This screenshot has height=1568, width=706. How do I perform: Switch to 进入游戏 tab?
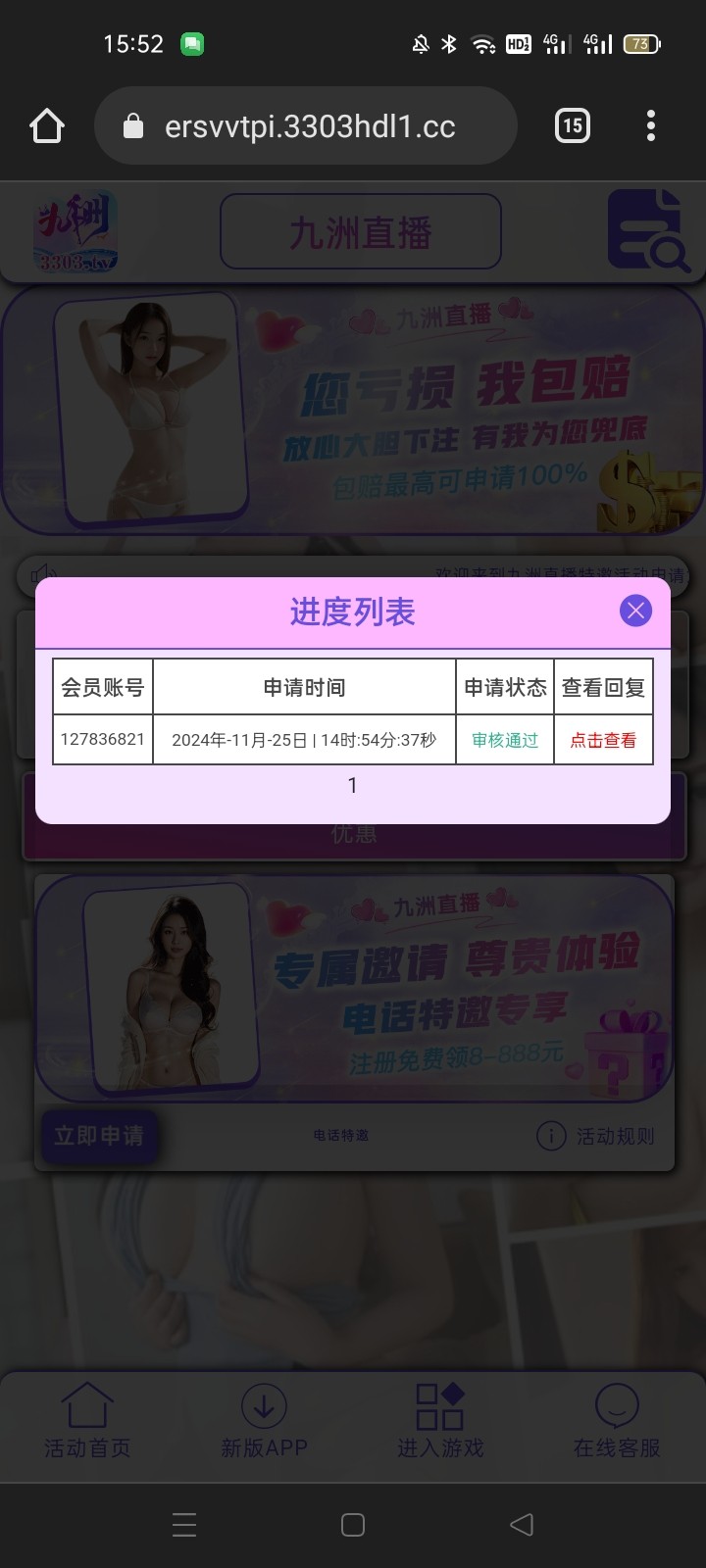(440, 1421)
